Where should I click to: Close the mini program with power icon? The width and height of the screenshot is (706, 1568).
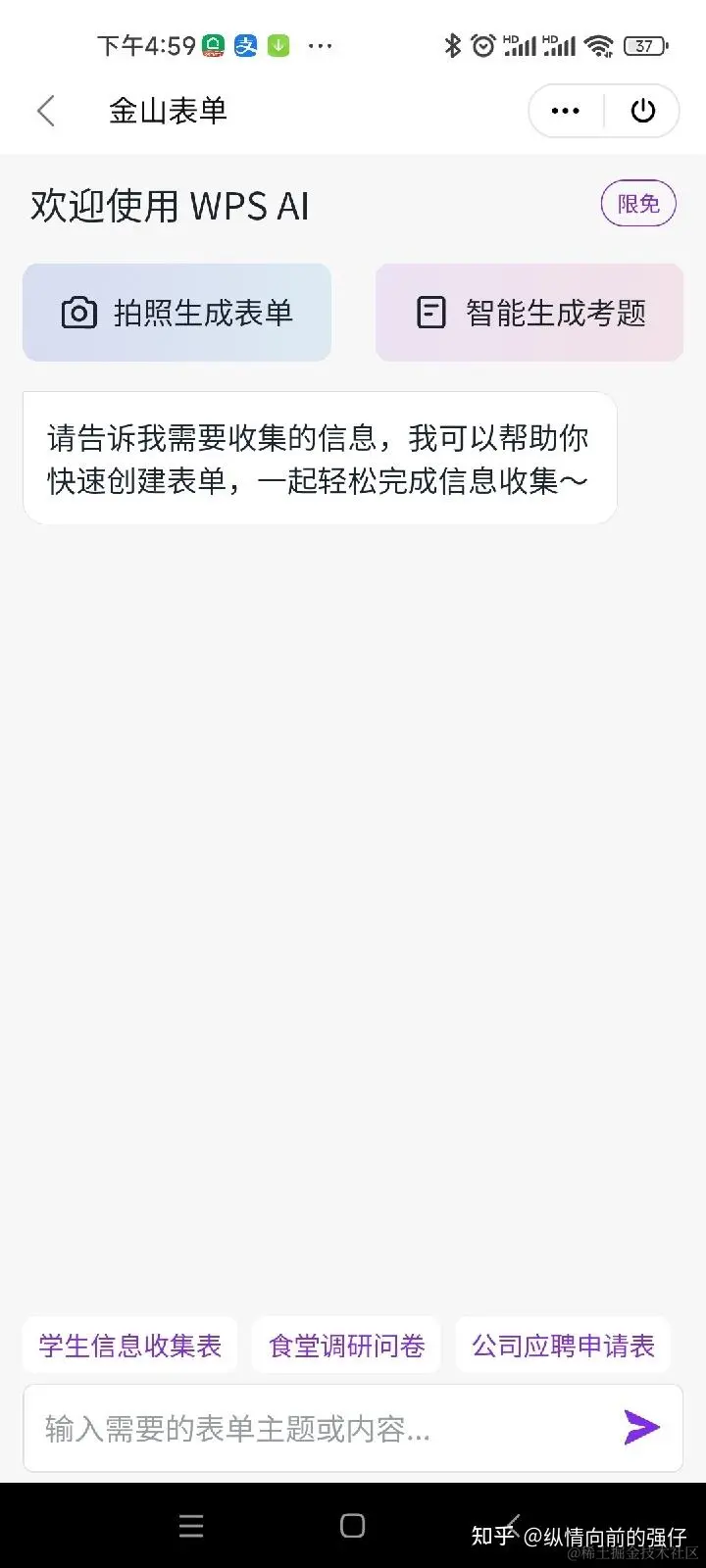click(x=642, y=111)
